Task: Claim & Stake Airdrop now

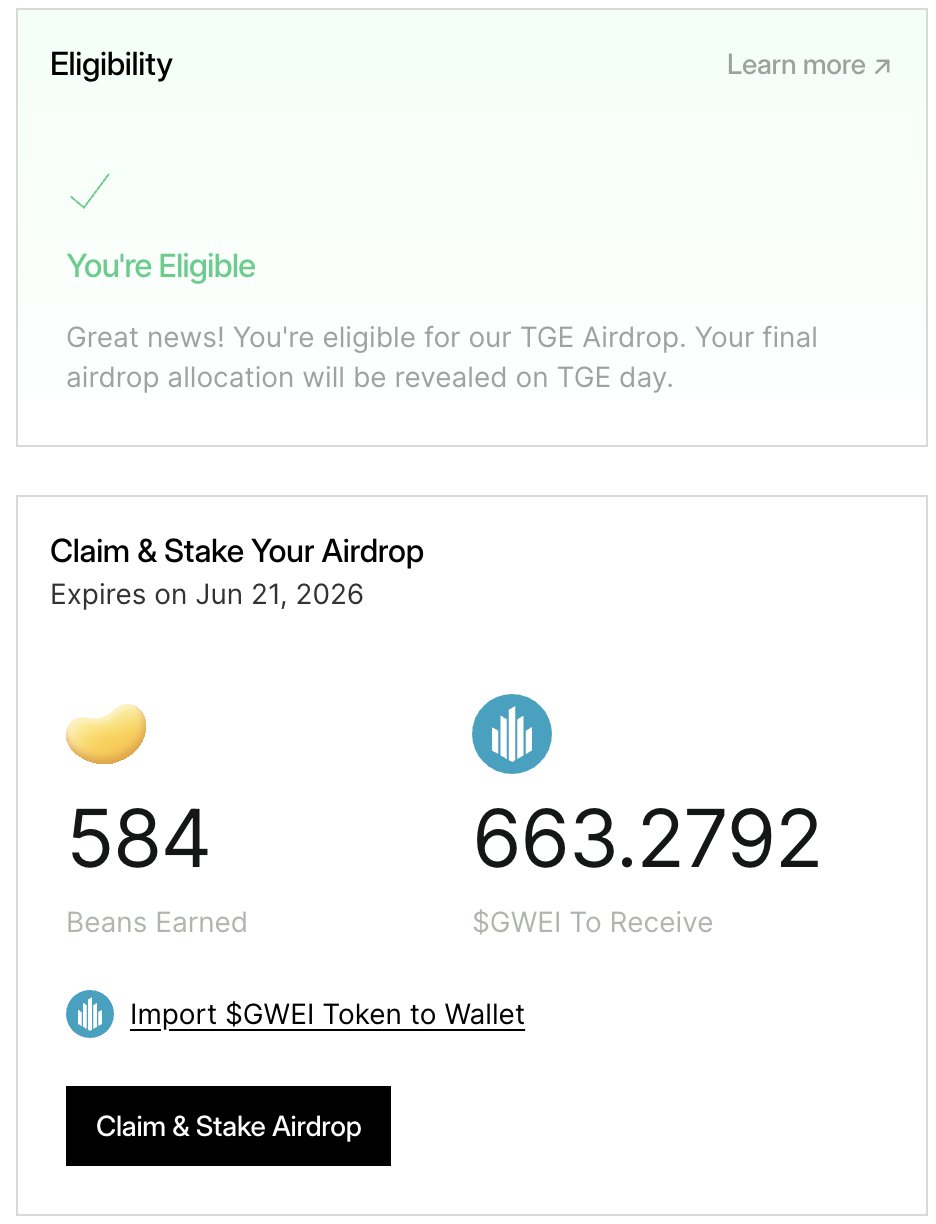Action: tap(228, 1126)
